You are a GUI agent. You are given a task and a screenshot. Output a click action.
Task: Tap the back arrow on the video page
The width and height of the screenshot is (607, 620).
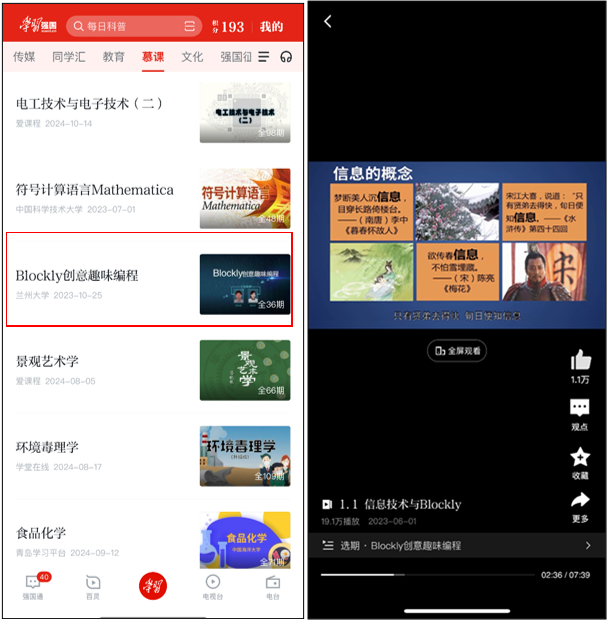[x=328, y=21]
